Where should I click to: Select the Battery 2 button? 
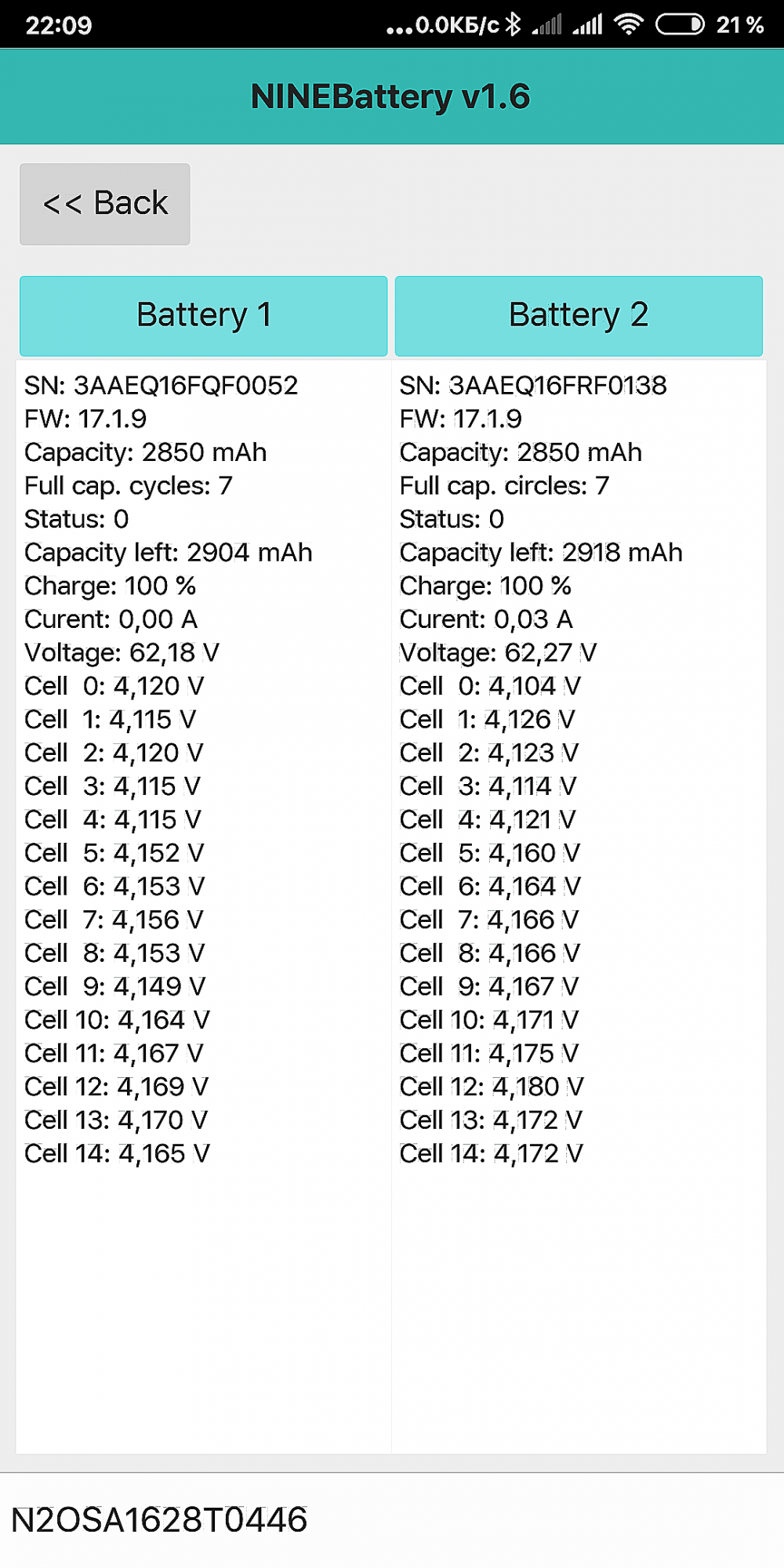(579, 316)
